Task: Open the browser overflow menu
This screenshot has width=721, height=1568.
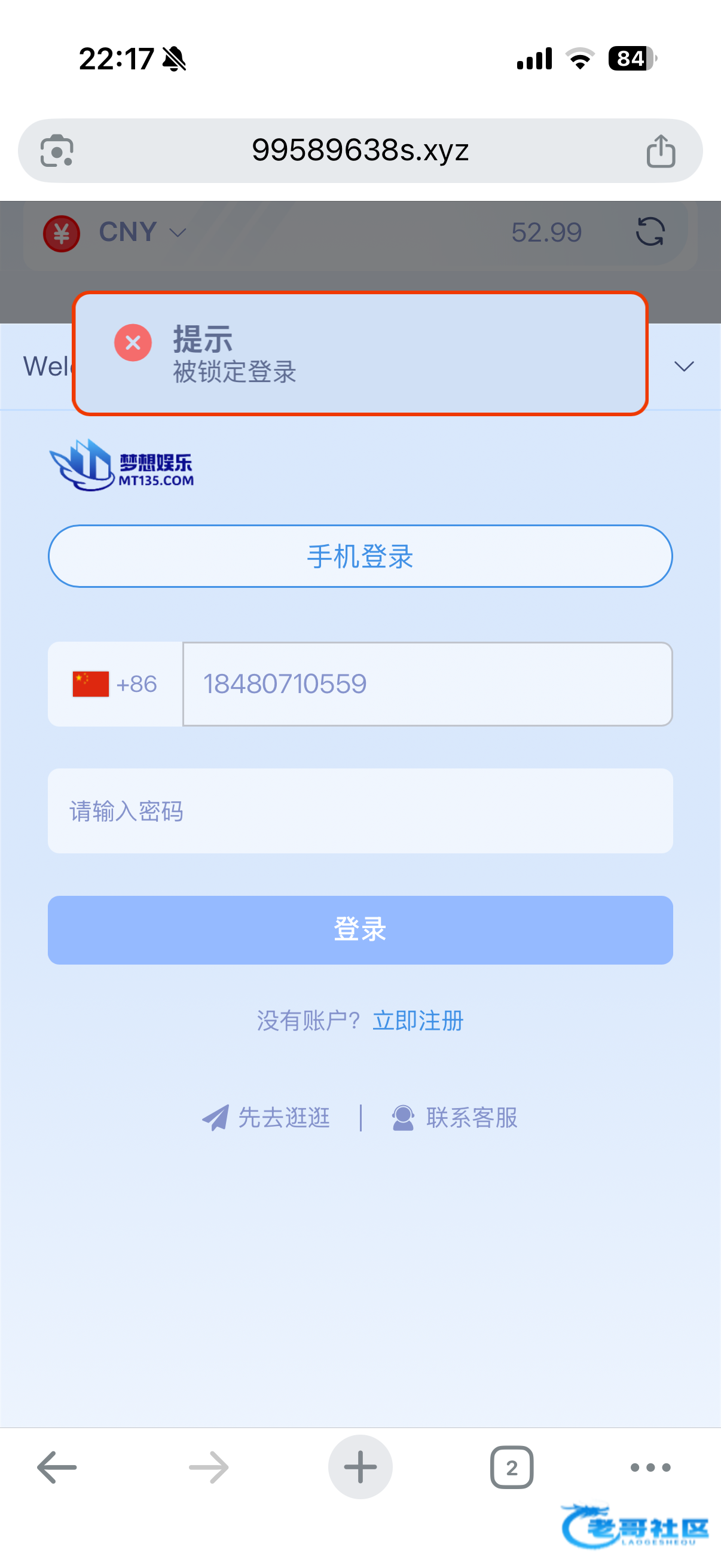Action: coord(650,1467)
